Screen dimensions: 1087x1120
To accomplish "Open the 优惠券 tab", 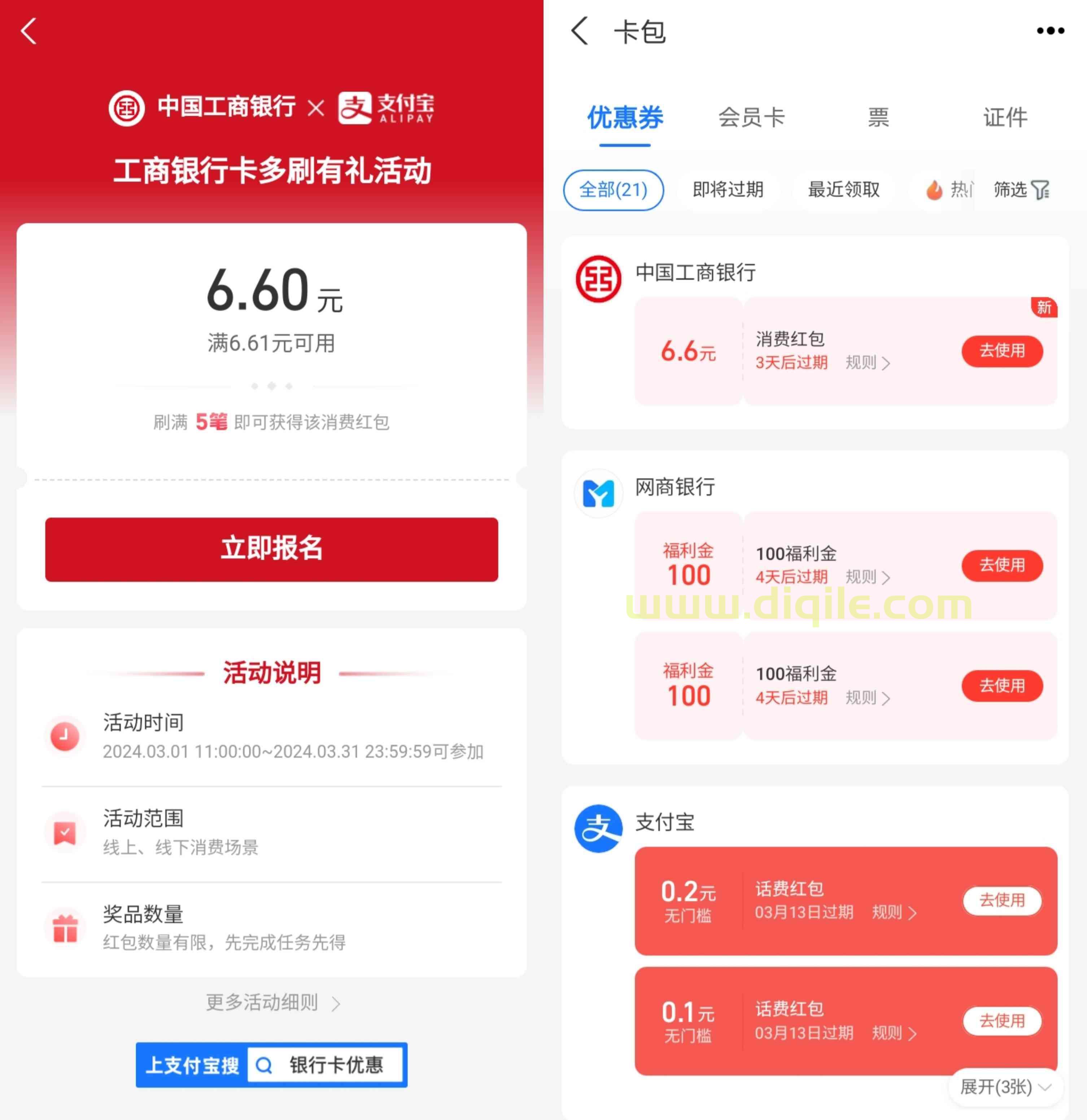I will (x=625, y=118).
